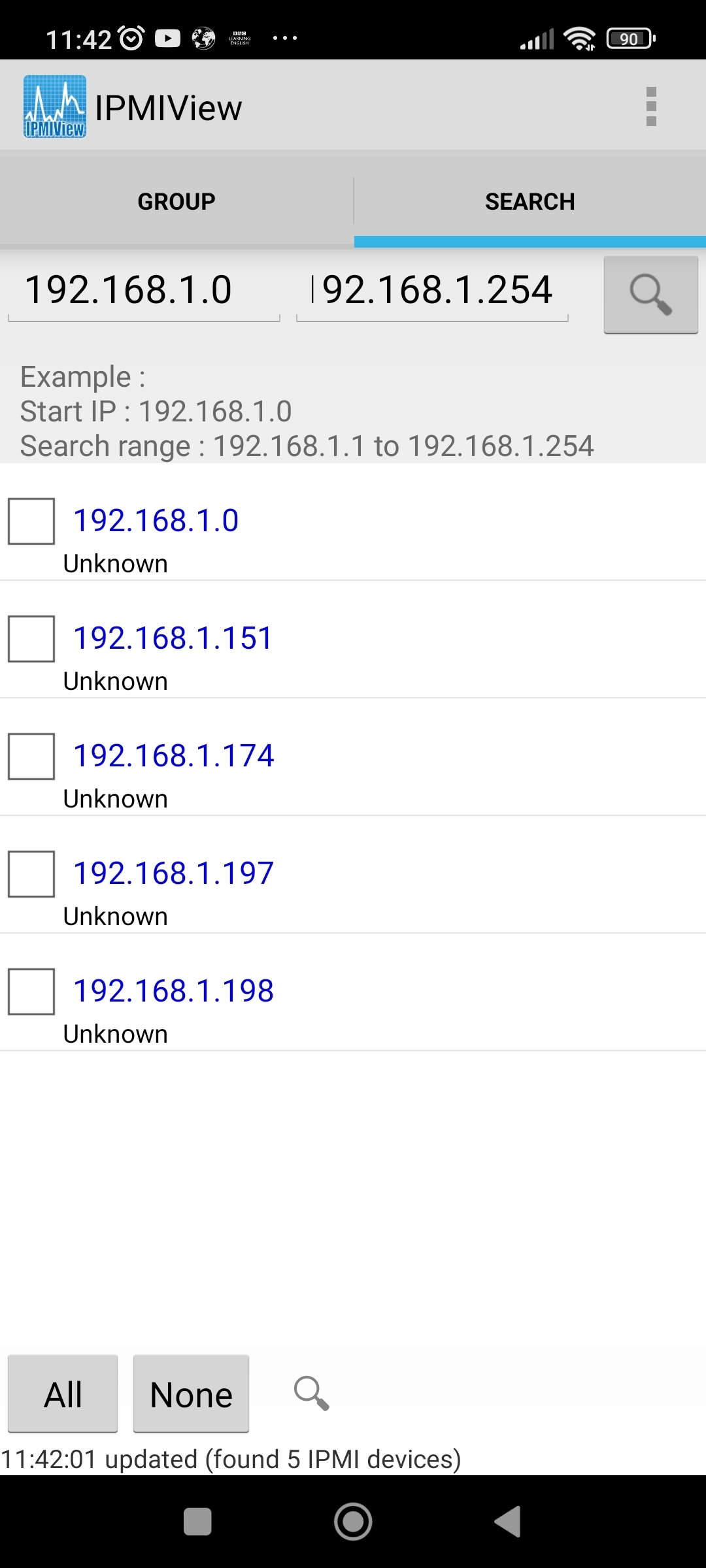This screenshot has width=706, height=1568.
Task: Edit the start IP field 192.168.1.0
Action: point(144,290)
